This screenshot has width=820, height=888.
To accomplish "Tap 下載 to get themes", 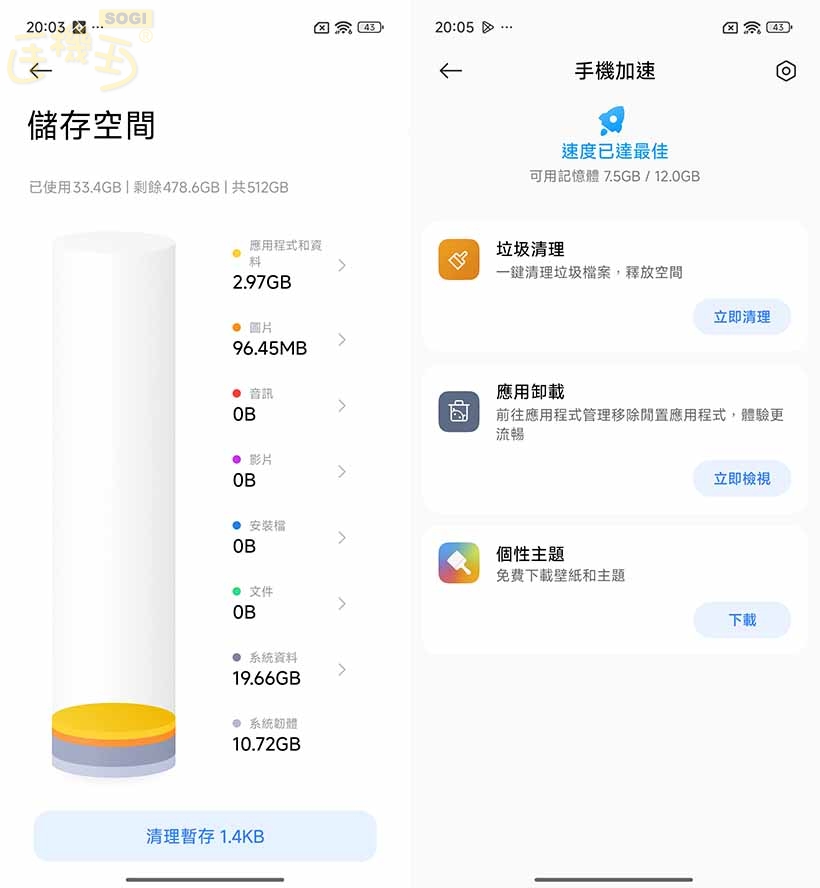I will [742, 620].
